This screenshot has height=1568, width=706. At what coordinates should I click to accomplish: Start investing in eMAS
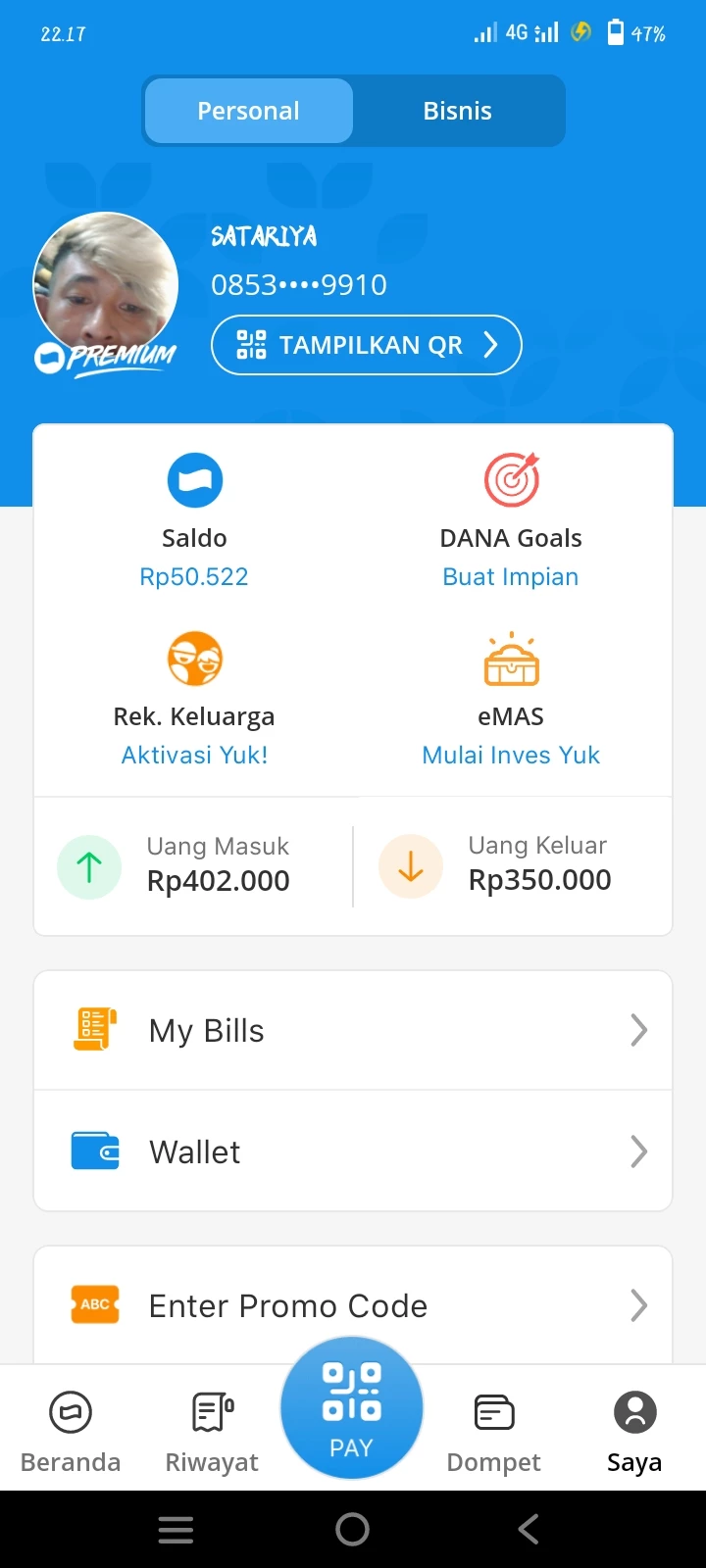[511, 698]
